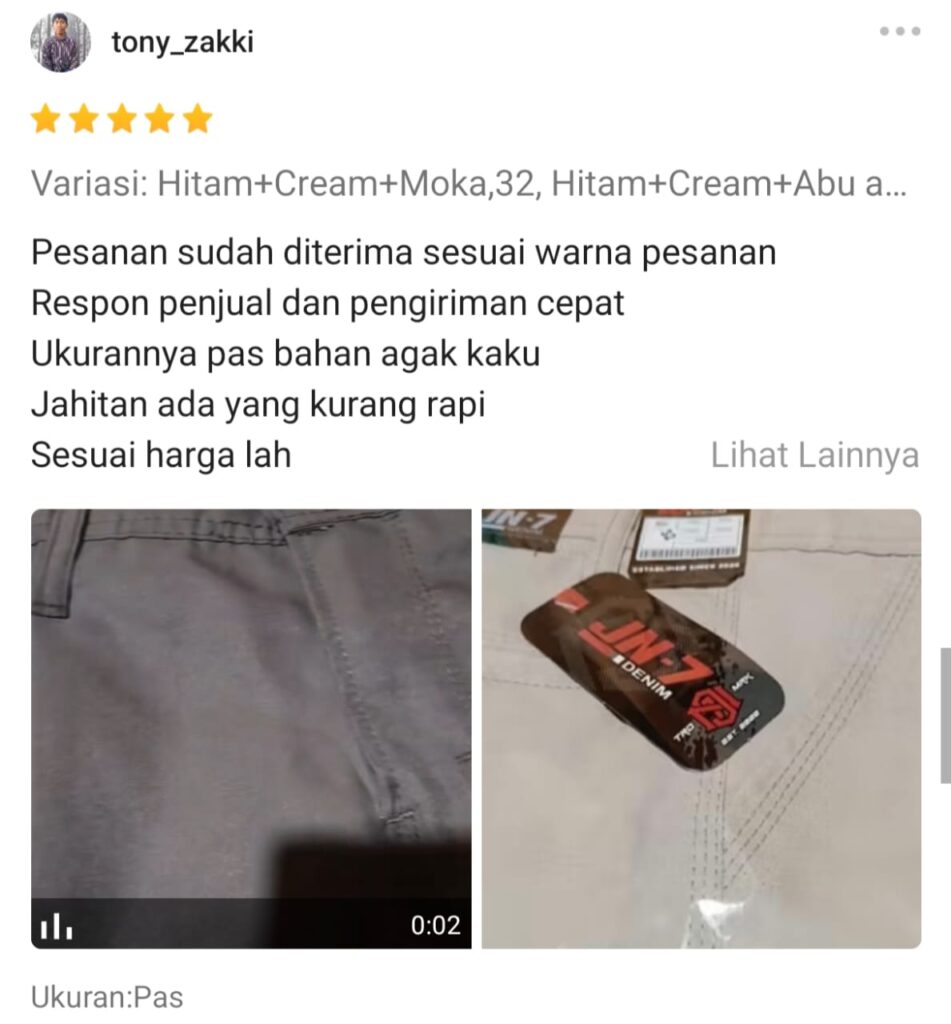Screen dimensions: 951x1024
Task: Open tony_zakki's profile avatar
Action: coord(61,42)
